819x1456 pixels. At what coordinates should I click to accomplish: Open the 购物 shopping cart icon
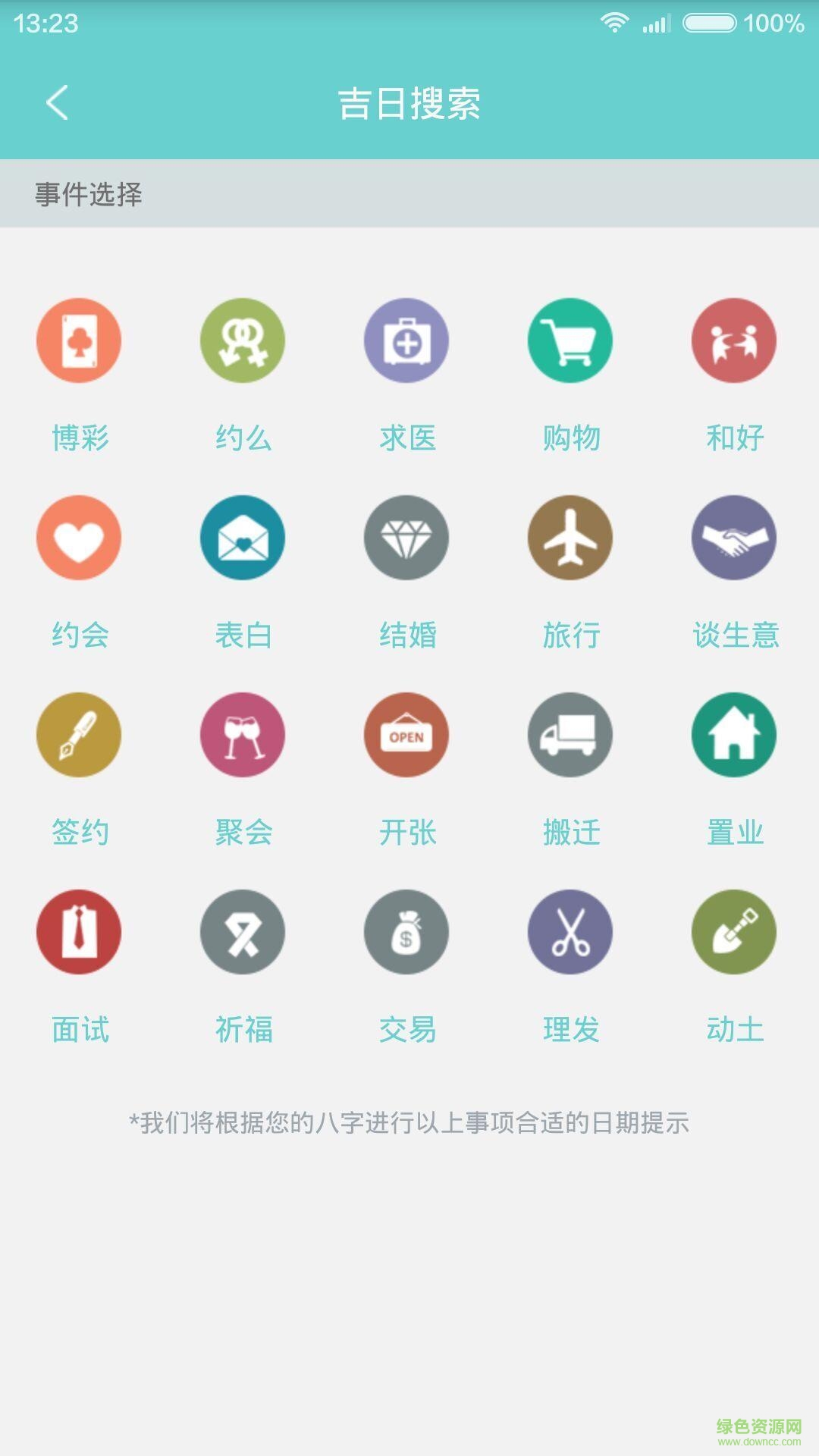570,340
